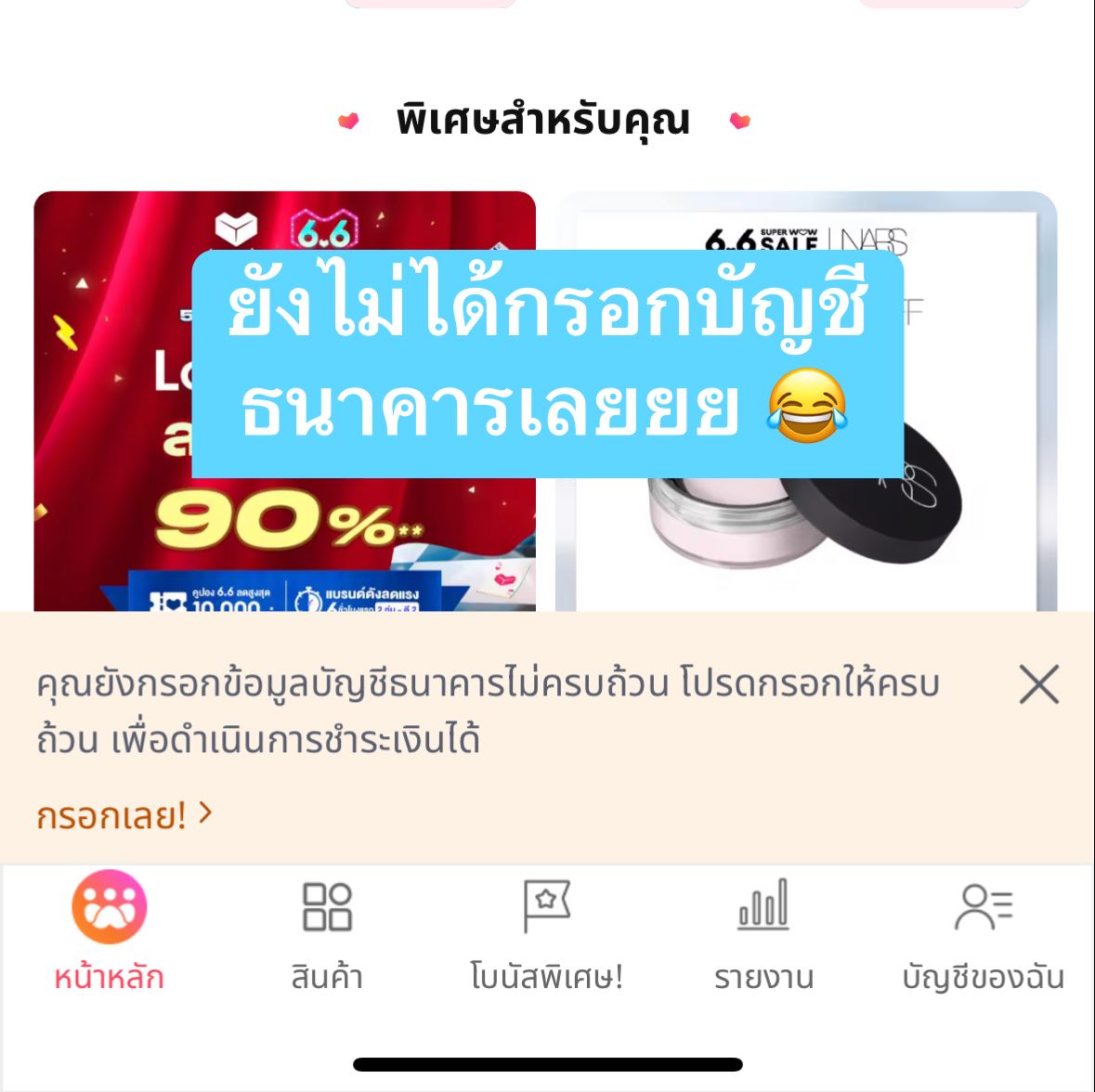1095x1092 pixels.
Task: Dismiss the bank account info banner
Action: point(1038,685)
